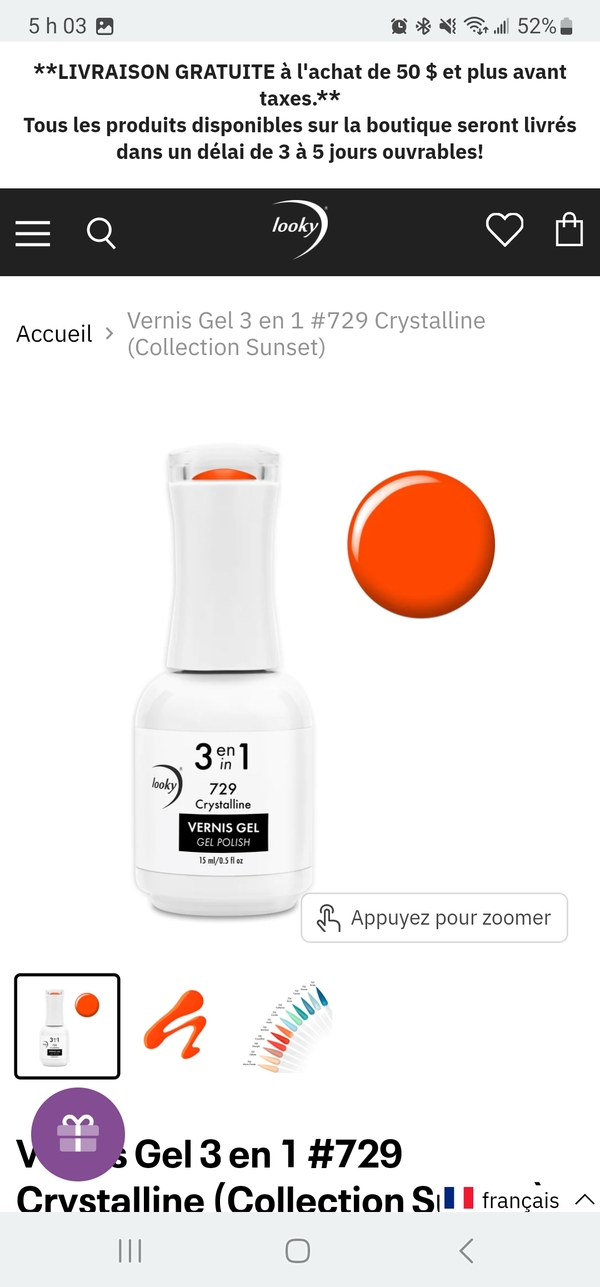This screenshot has height=1287, width=600.
Task: Tap "Appuyez pour zoomer" button
Action: [x=434, y=917]
